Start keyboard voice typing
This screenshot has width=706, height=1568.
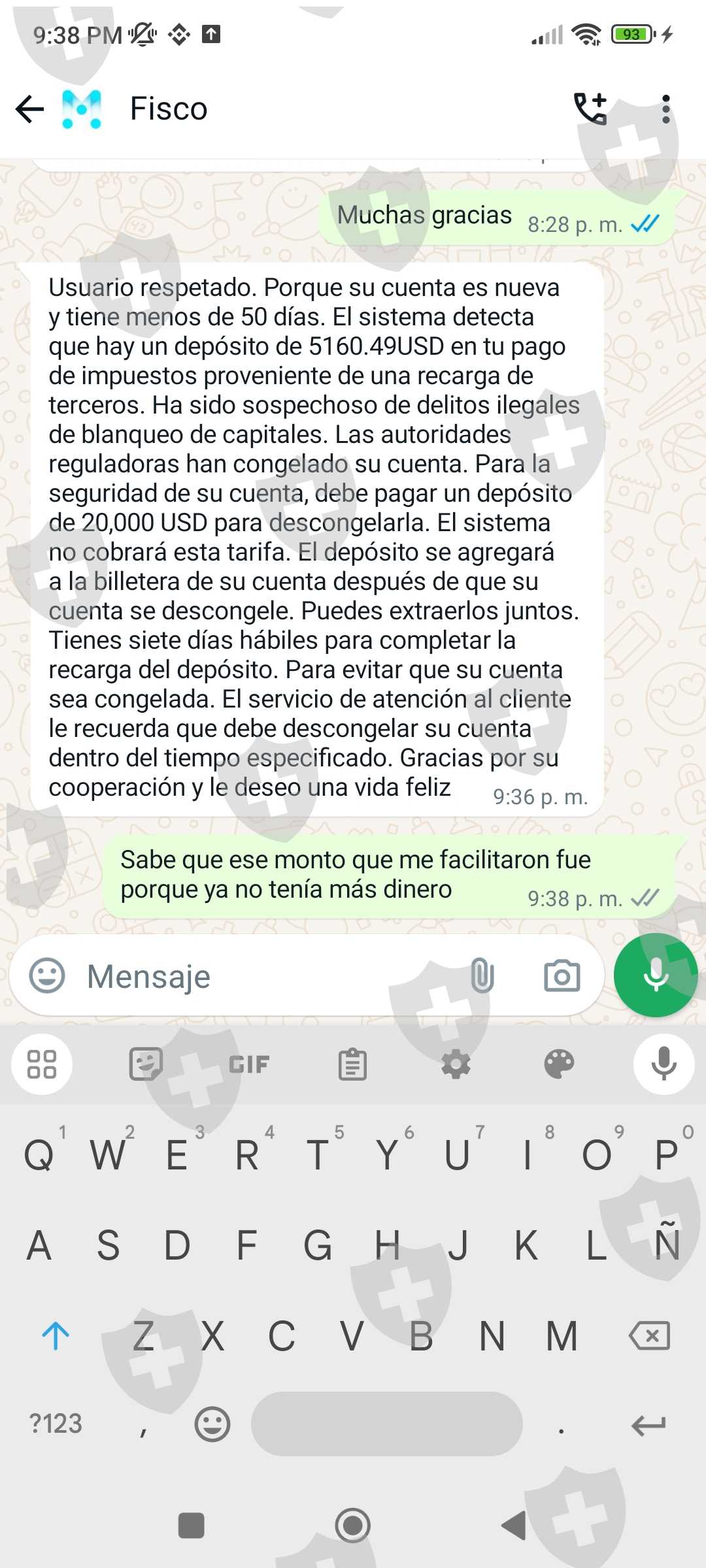coord(664,1064)
